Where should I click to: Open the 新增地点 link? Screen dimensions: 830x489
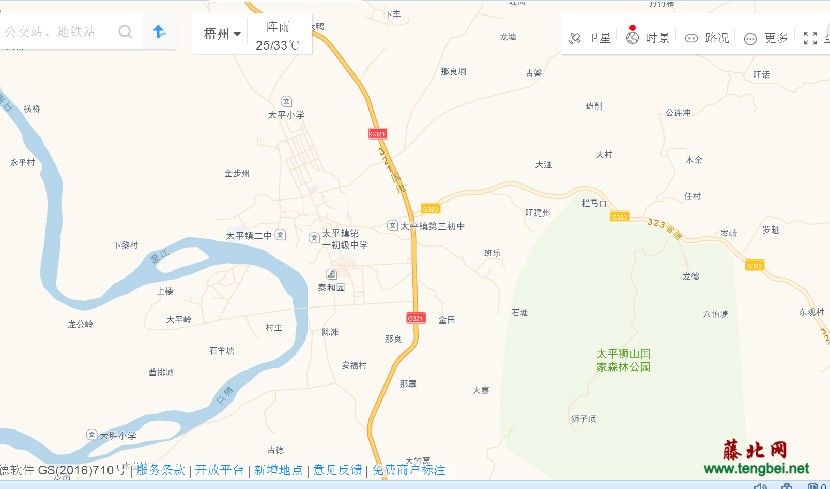(278, 470)
